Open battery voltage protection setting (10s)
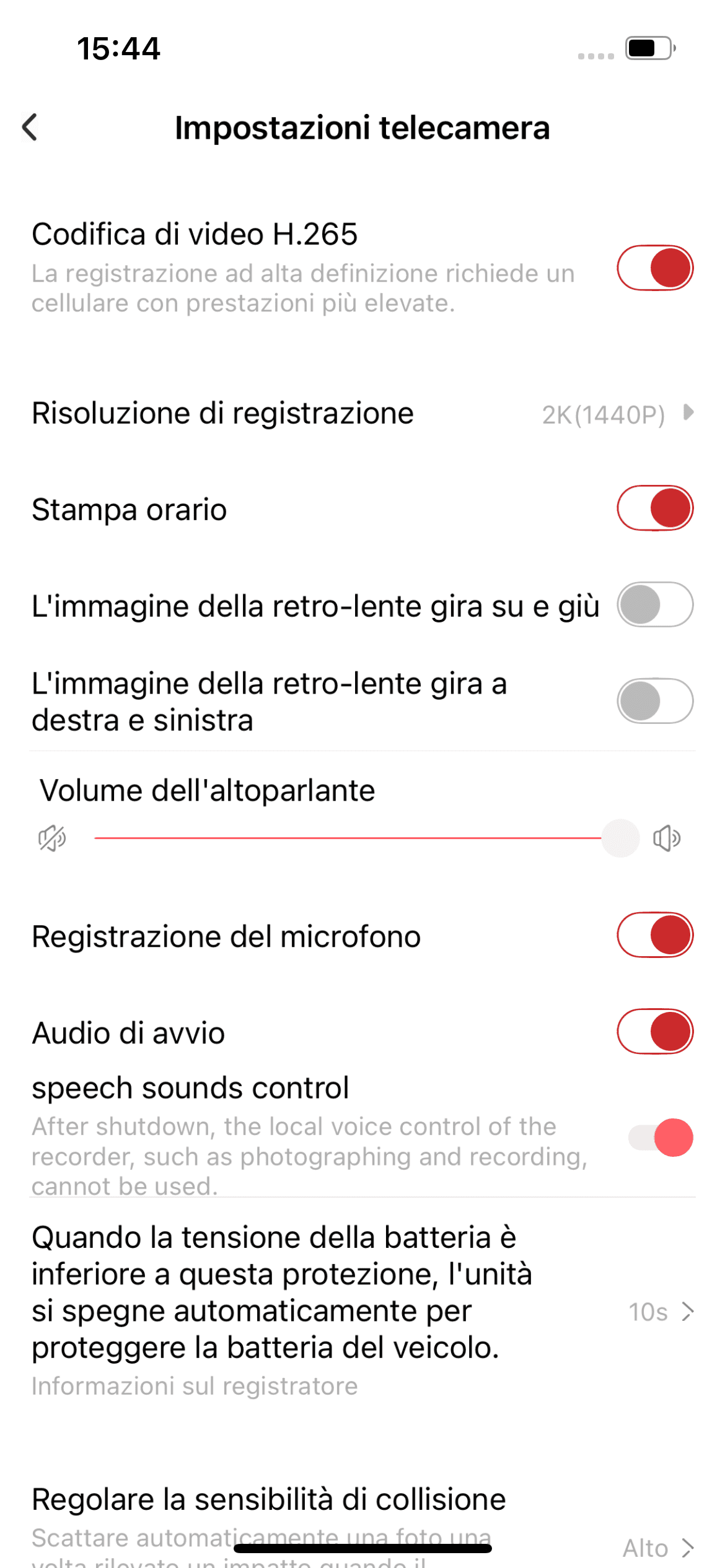 coord(362,1310)
